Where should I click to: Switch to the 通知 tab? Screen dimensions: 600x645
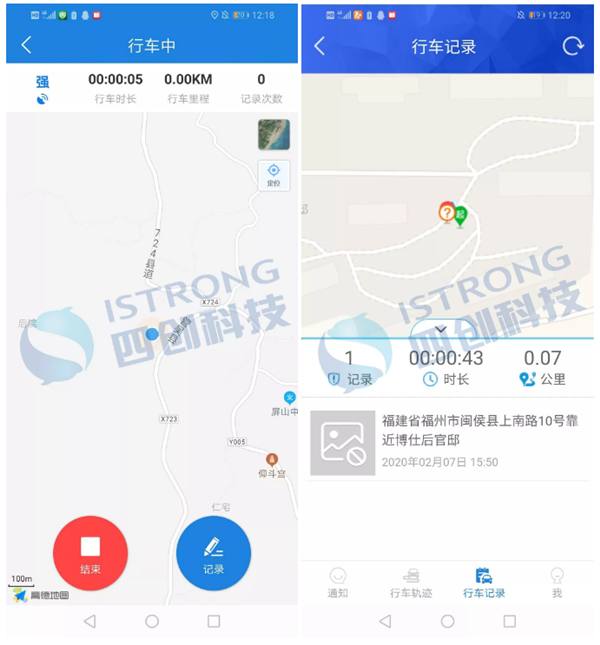[338, 583]
